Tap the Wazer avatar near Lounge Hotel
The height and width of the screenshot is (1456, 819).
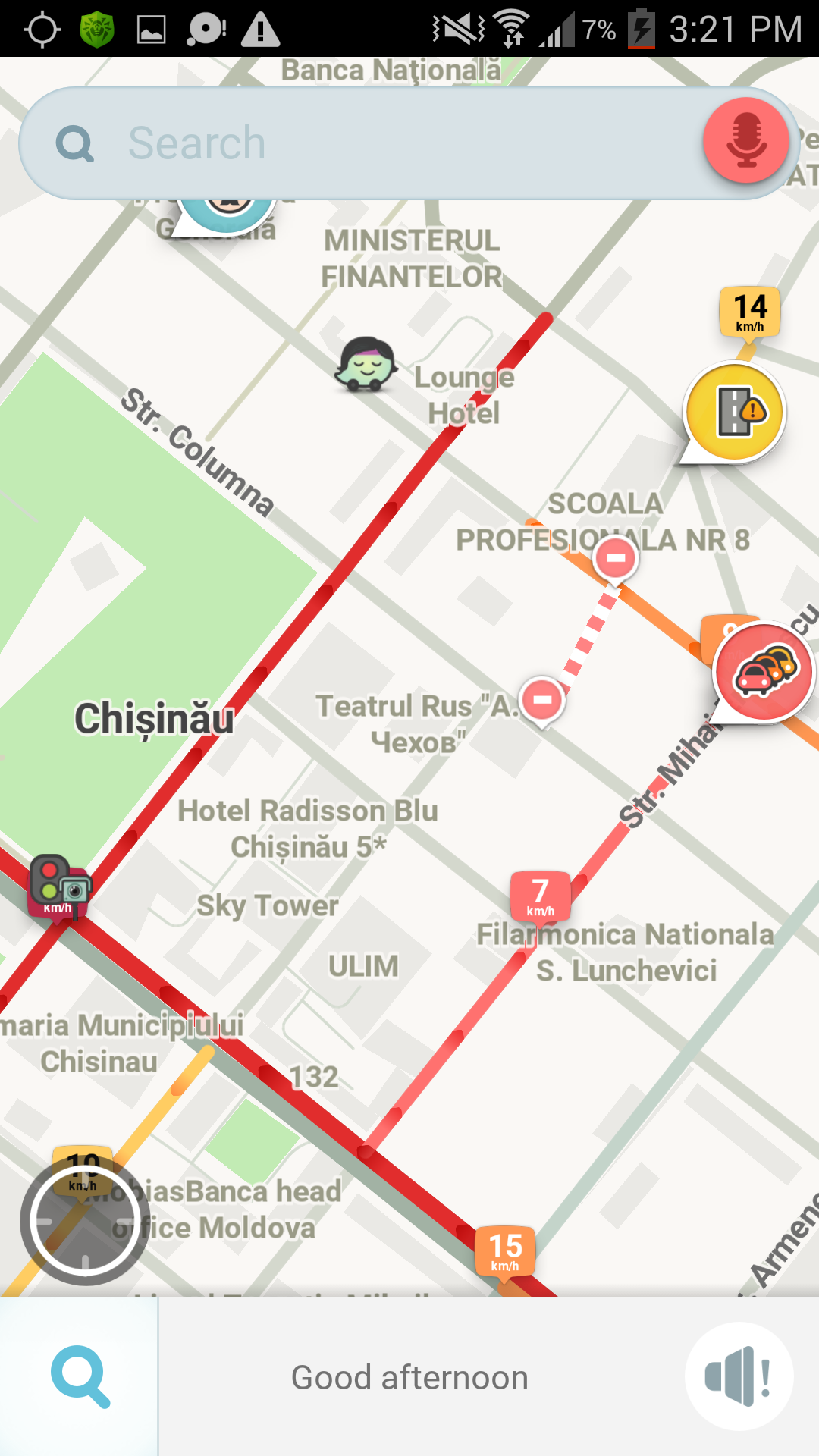tap(367, 364)
